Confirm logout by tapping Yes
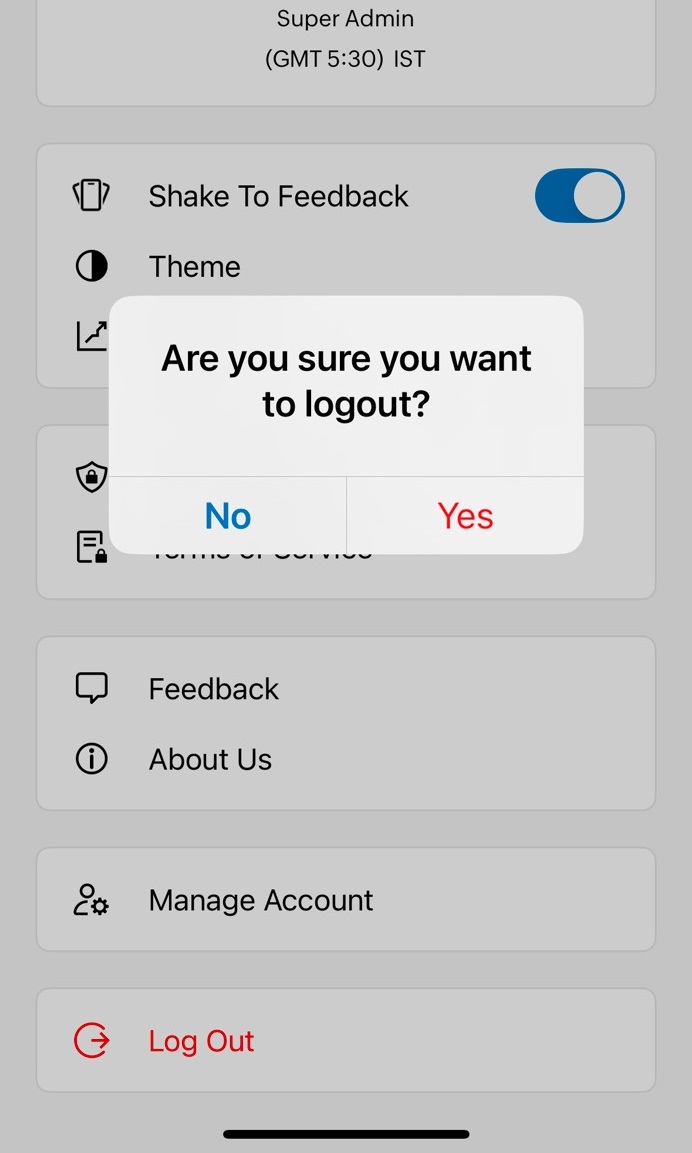This screenshot has width=692, height=1153. [465, 516]
